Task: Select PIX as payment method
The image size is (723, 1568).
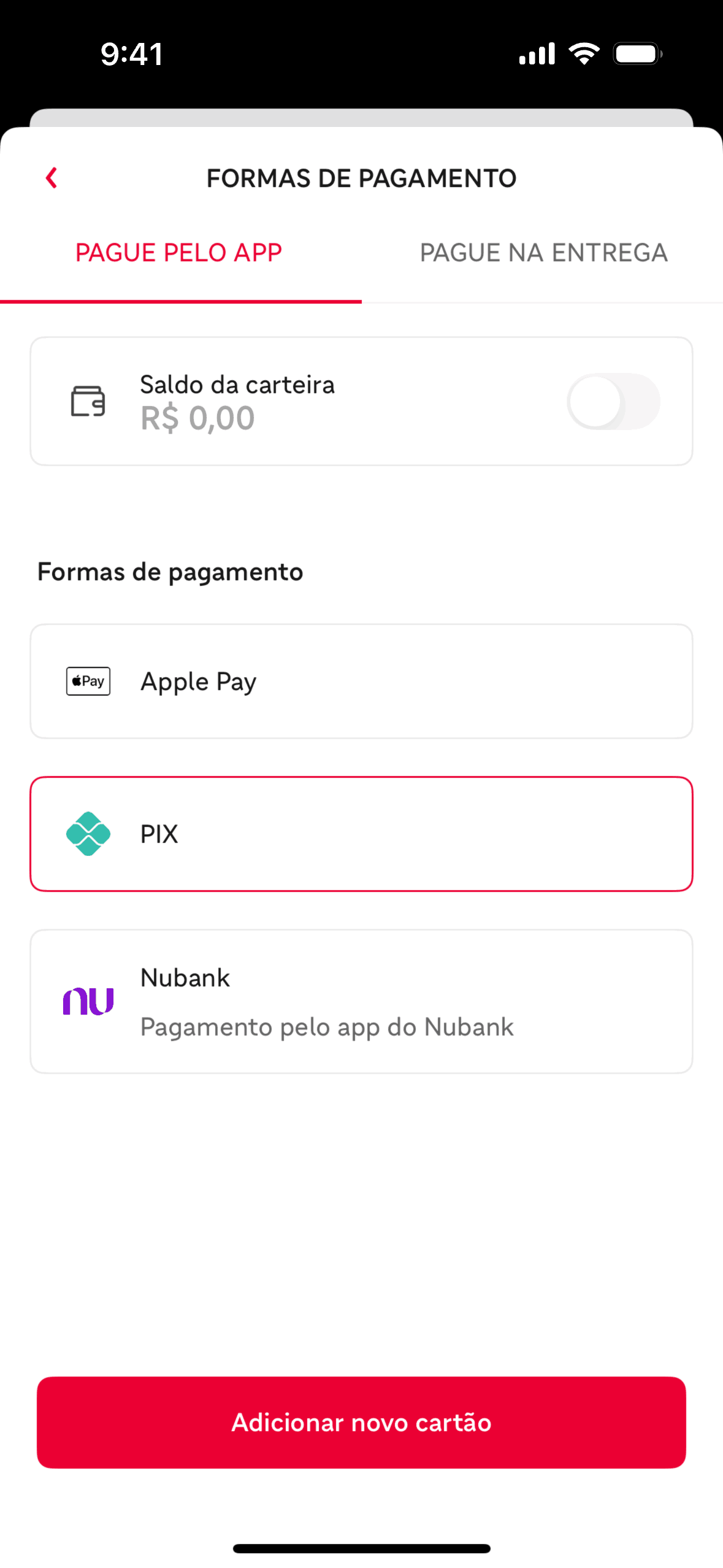Action: [361, 834]
